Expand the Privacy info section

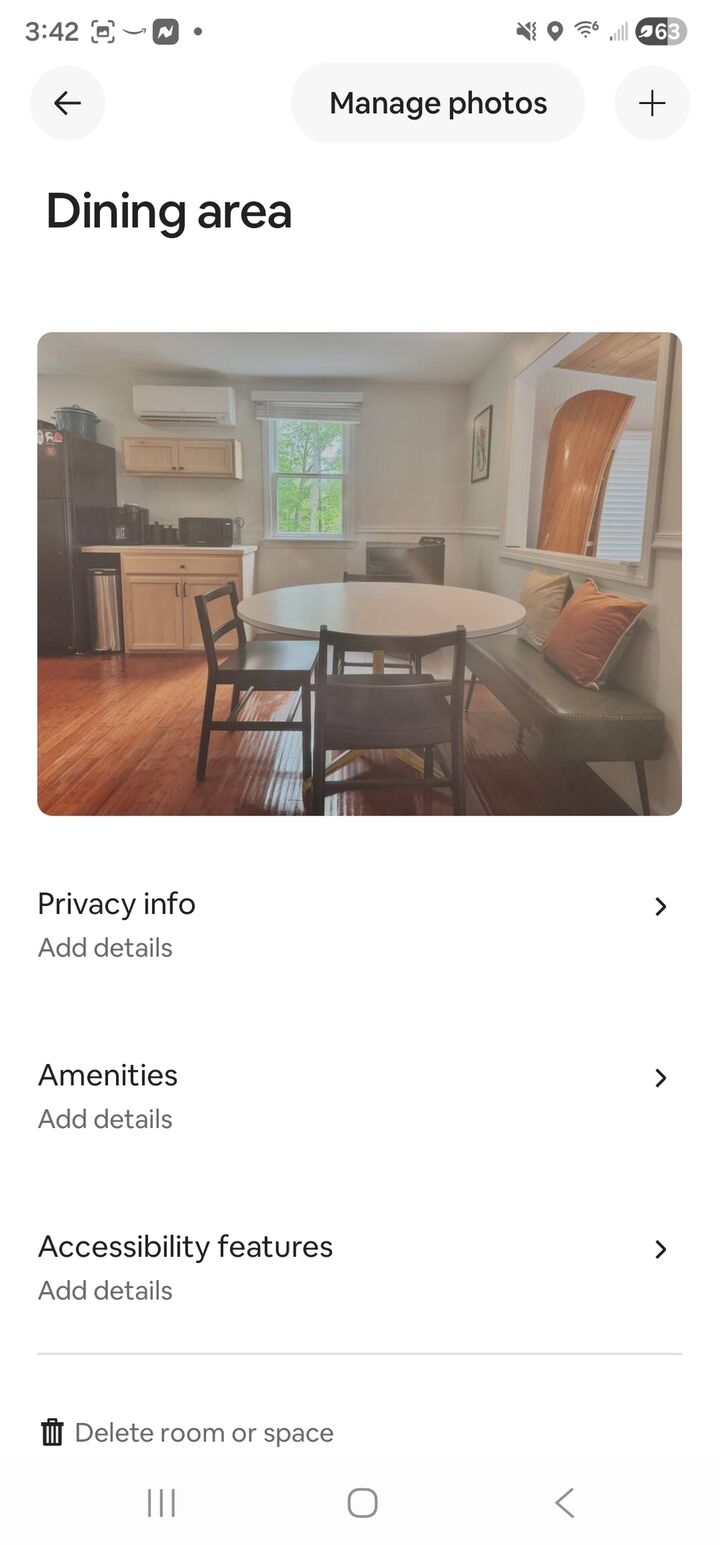pyautogui.click(x=660, y=906)
